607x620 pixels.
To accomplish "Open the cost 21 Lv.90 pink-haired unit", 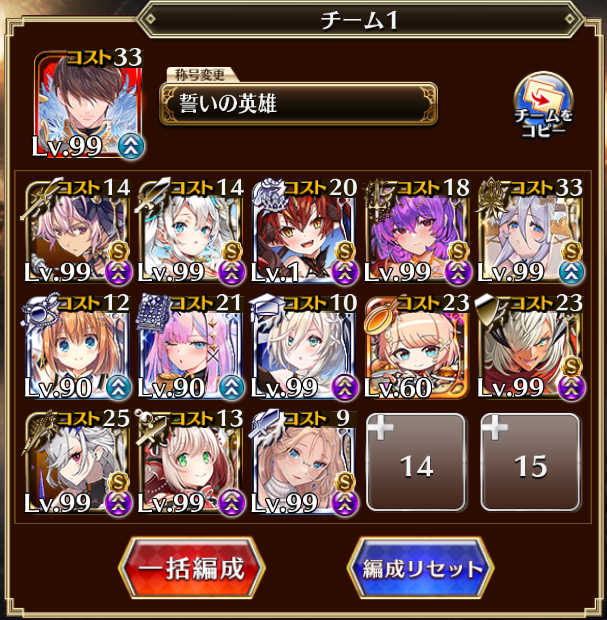I will coord(190,348).
